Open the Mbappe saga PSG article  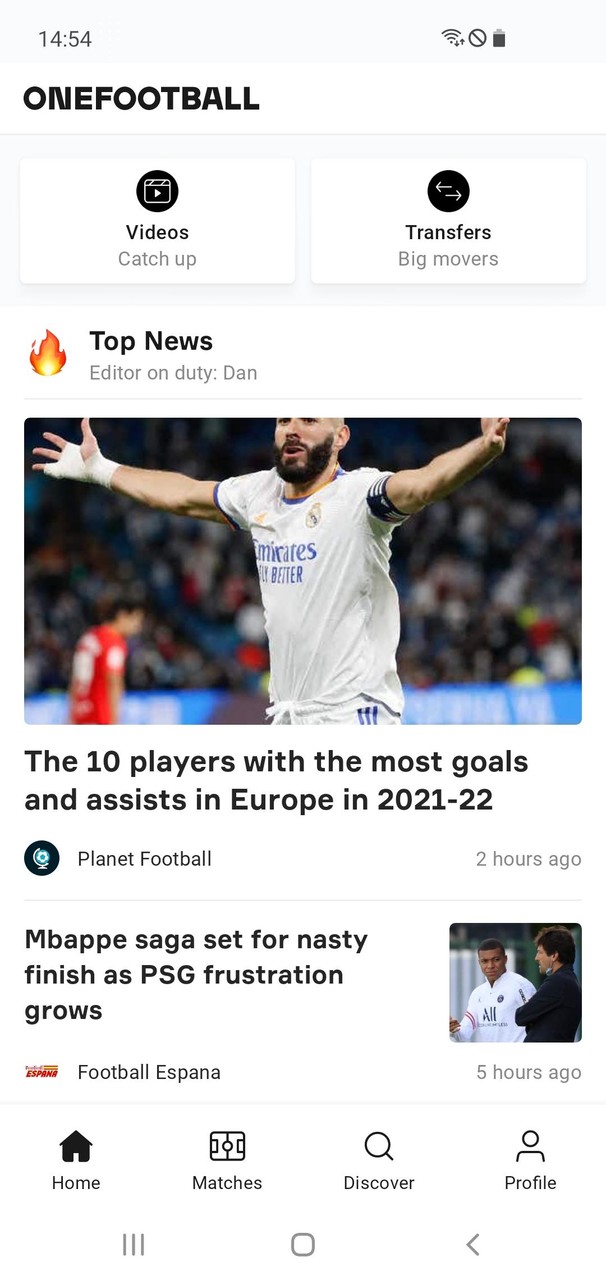(196, 974)
